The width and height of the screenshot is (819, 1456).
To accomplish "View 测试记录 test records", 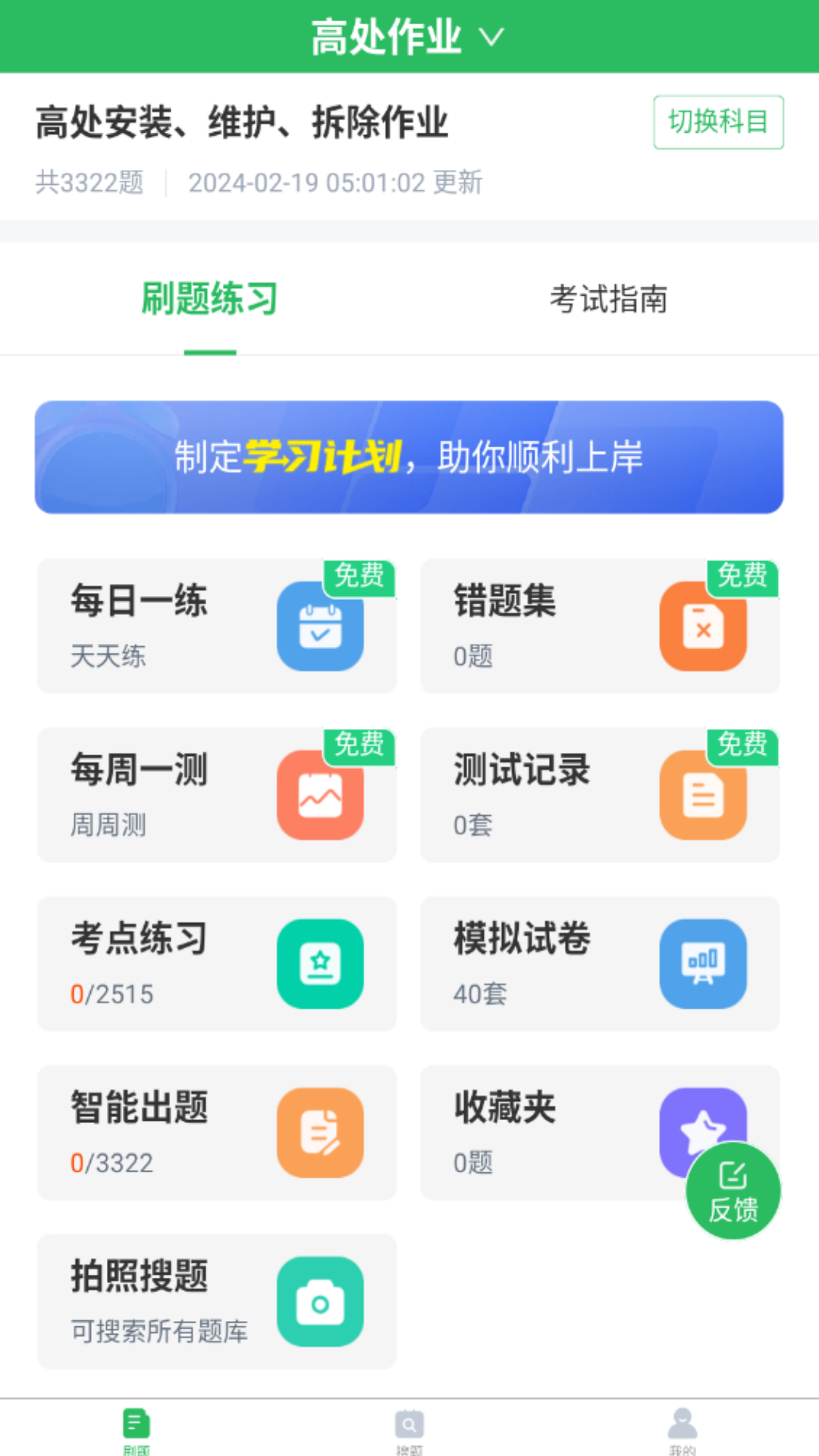I will [x=599, y=795].
